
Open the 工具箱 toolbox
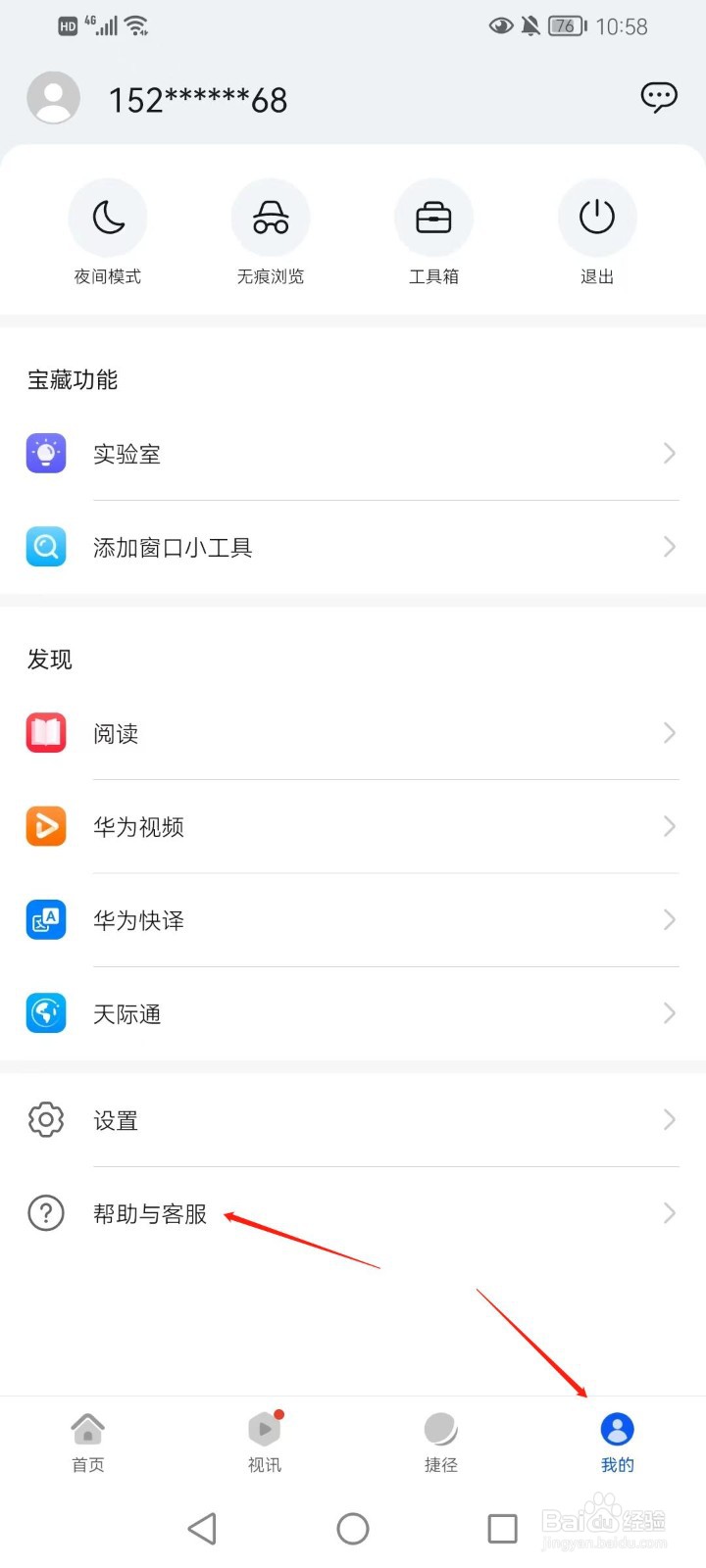[434, 218]
